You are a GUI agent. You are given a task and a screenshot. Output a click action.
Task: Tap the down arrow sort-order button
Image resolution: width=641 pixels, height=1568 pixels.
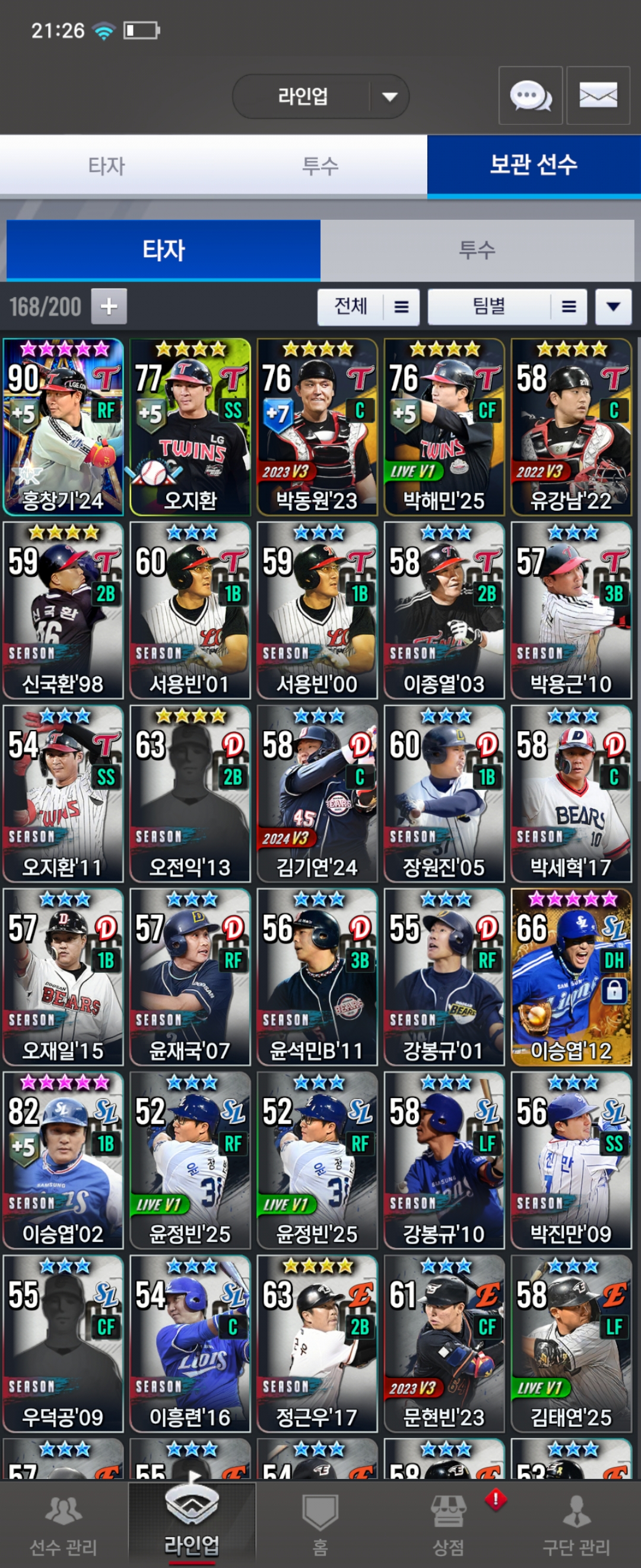[x=613, y=306]
